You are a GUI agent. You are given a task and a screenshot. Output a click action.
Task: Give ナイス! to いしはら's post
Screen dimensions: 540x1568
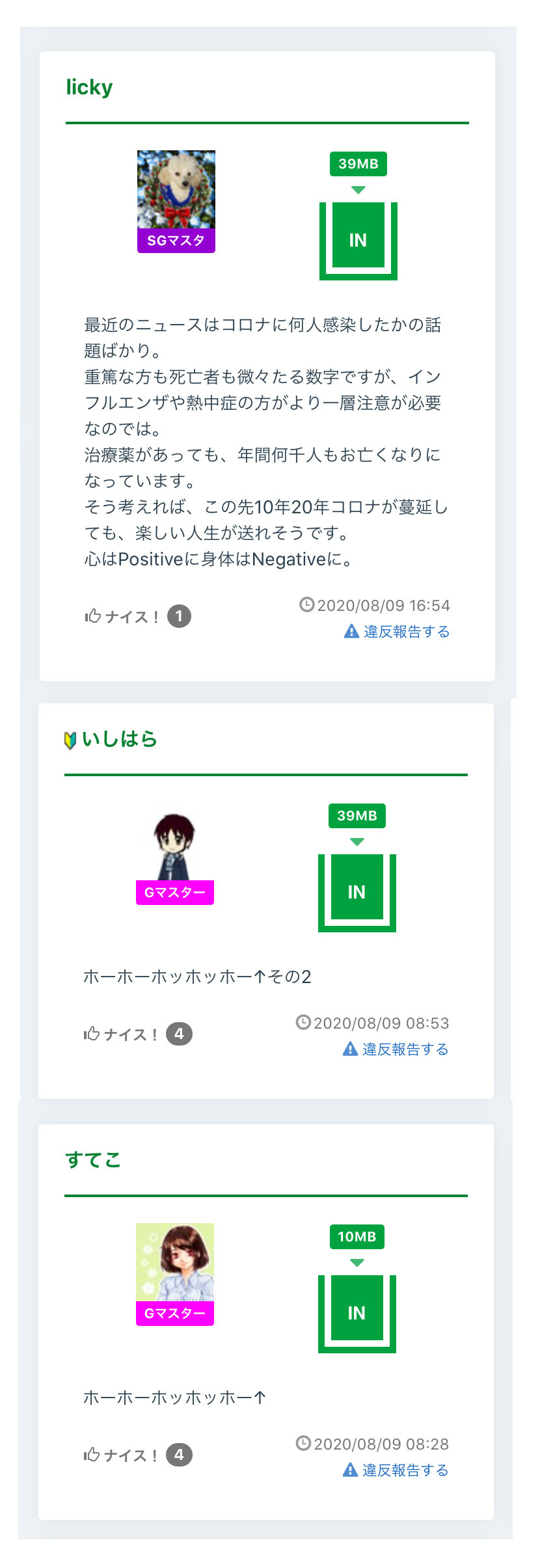coord(122,1034)
